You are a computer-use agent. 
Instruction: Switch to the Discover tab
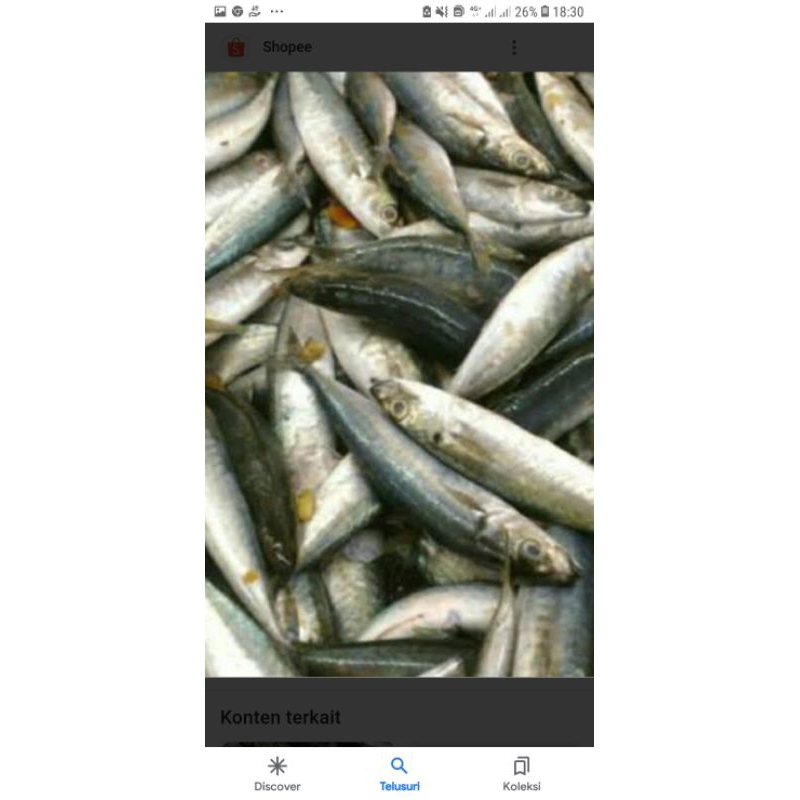(x=277, y=774)
